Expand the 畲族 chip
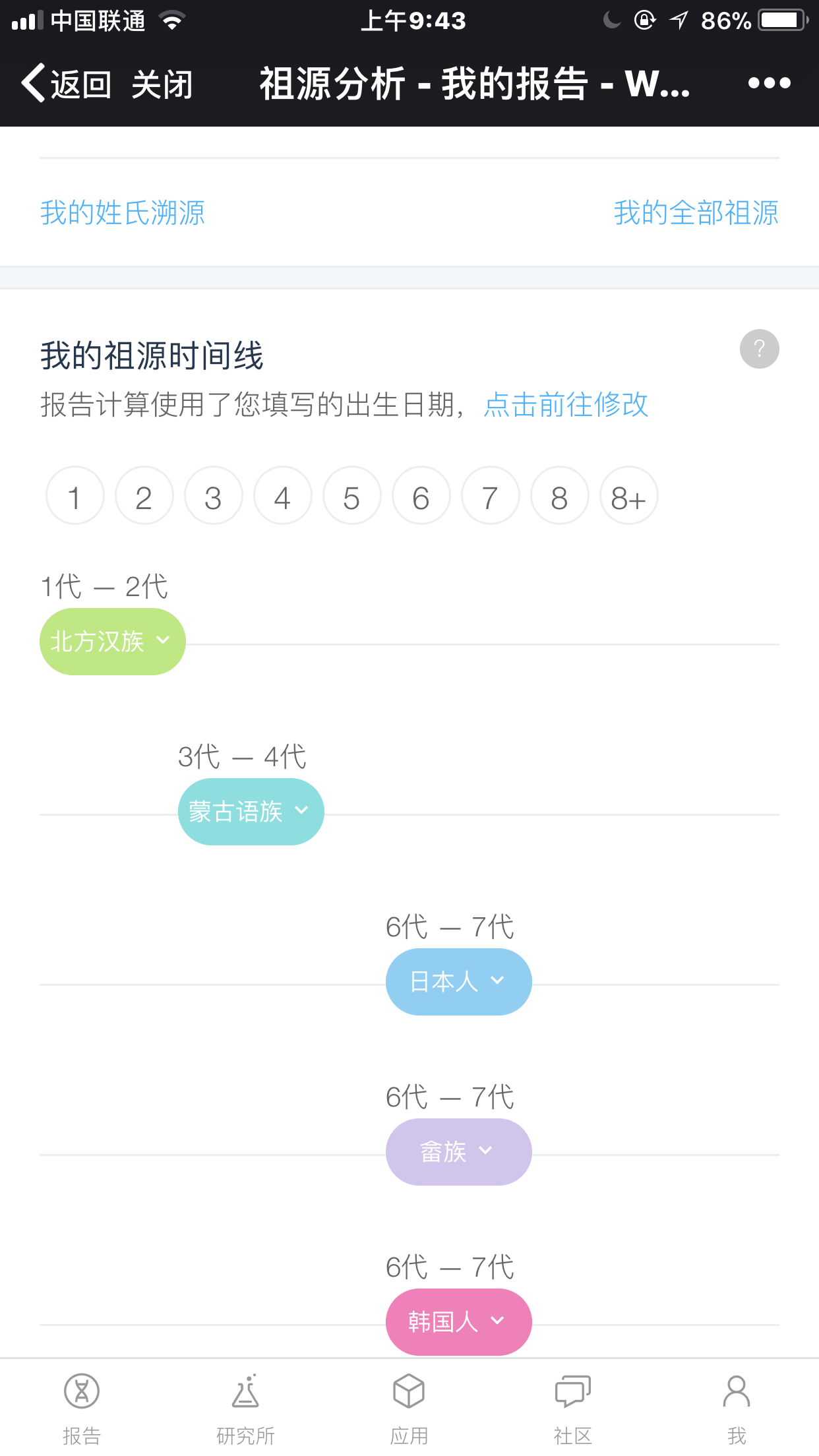 click(459, 1152)
